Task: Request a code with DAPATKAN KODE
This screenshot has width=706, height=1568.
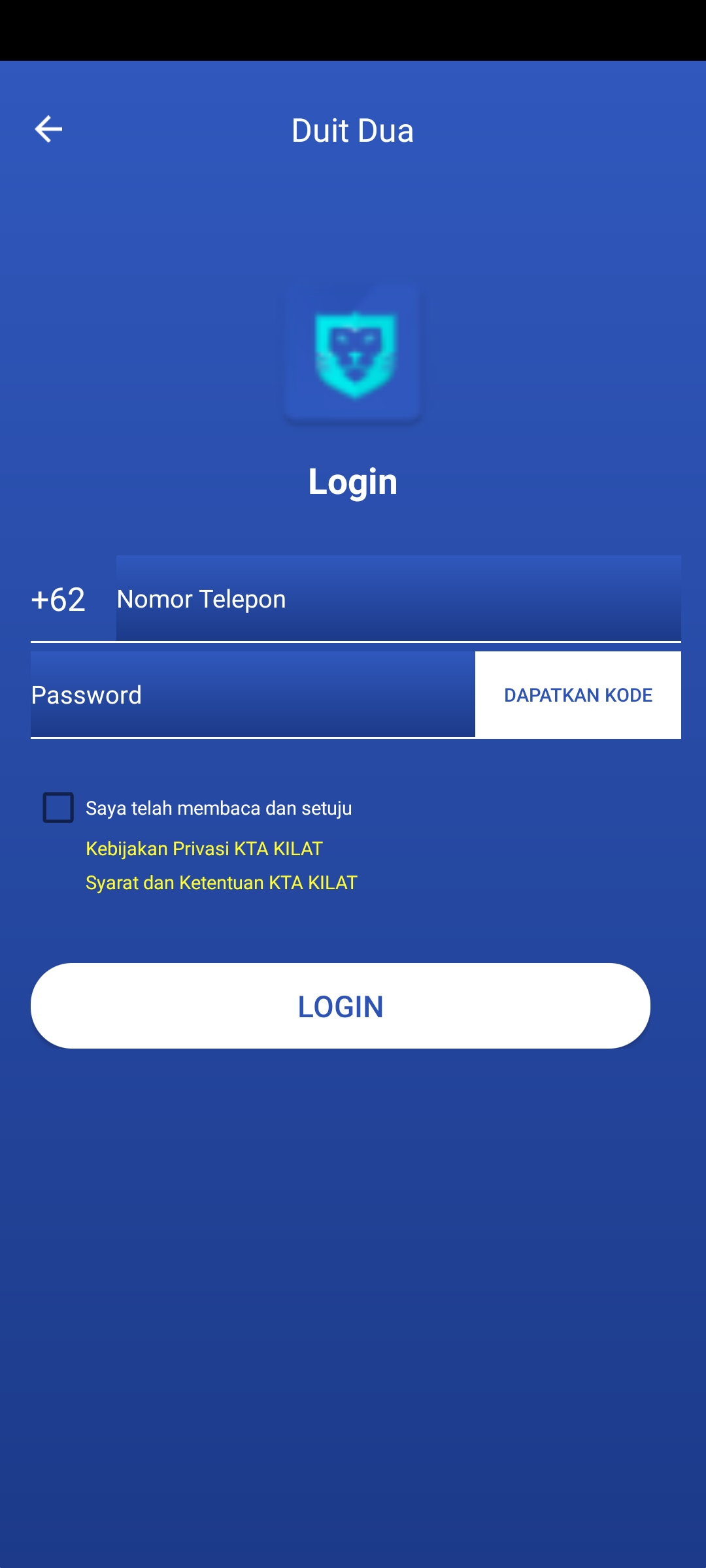Action: tap(578, 695)
